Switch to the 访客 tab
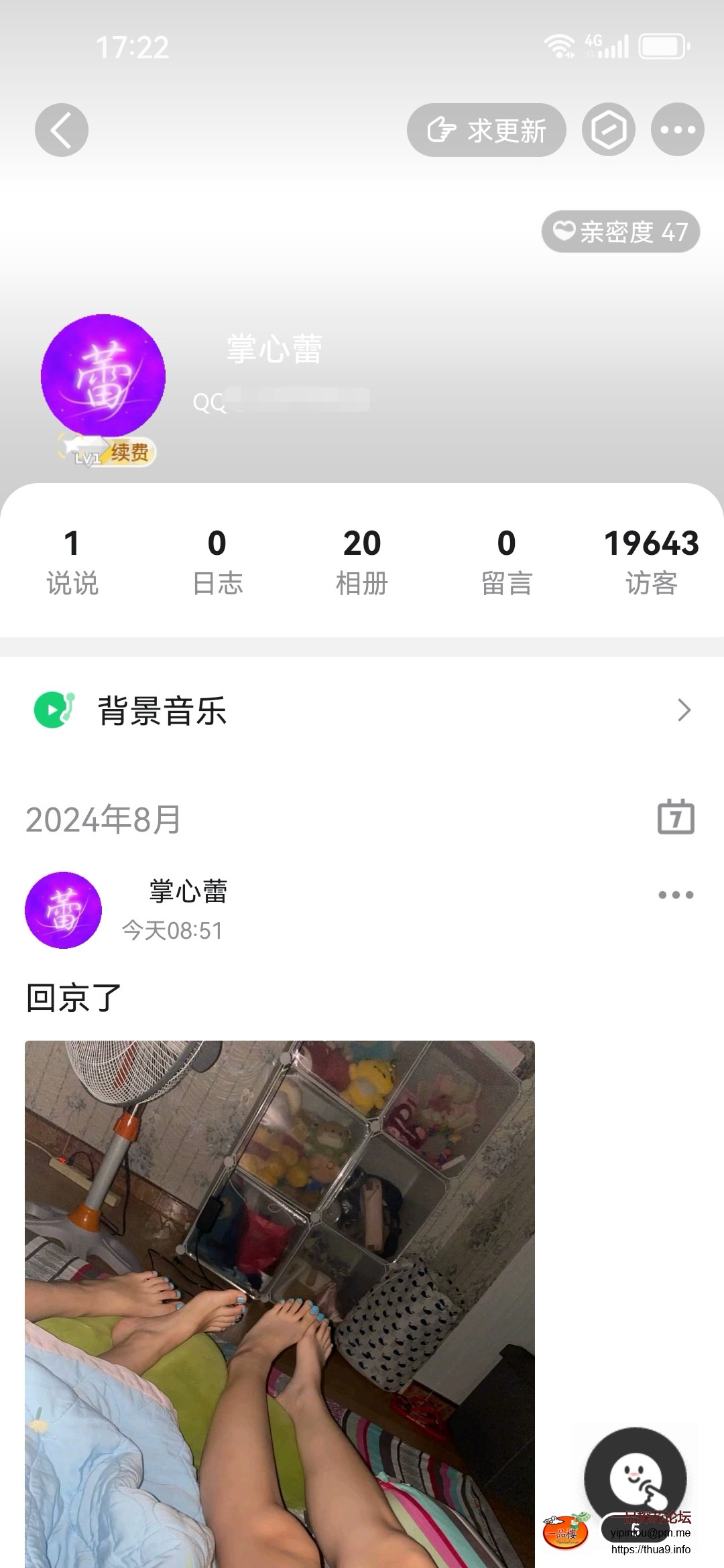The width and height of the screenshot is (724, 1568). pyautogui.click(x=650, y=562)
